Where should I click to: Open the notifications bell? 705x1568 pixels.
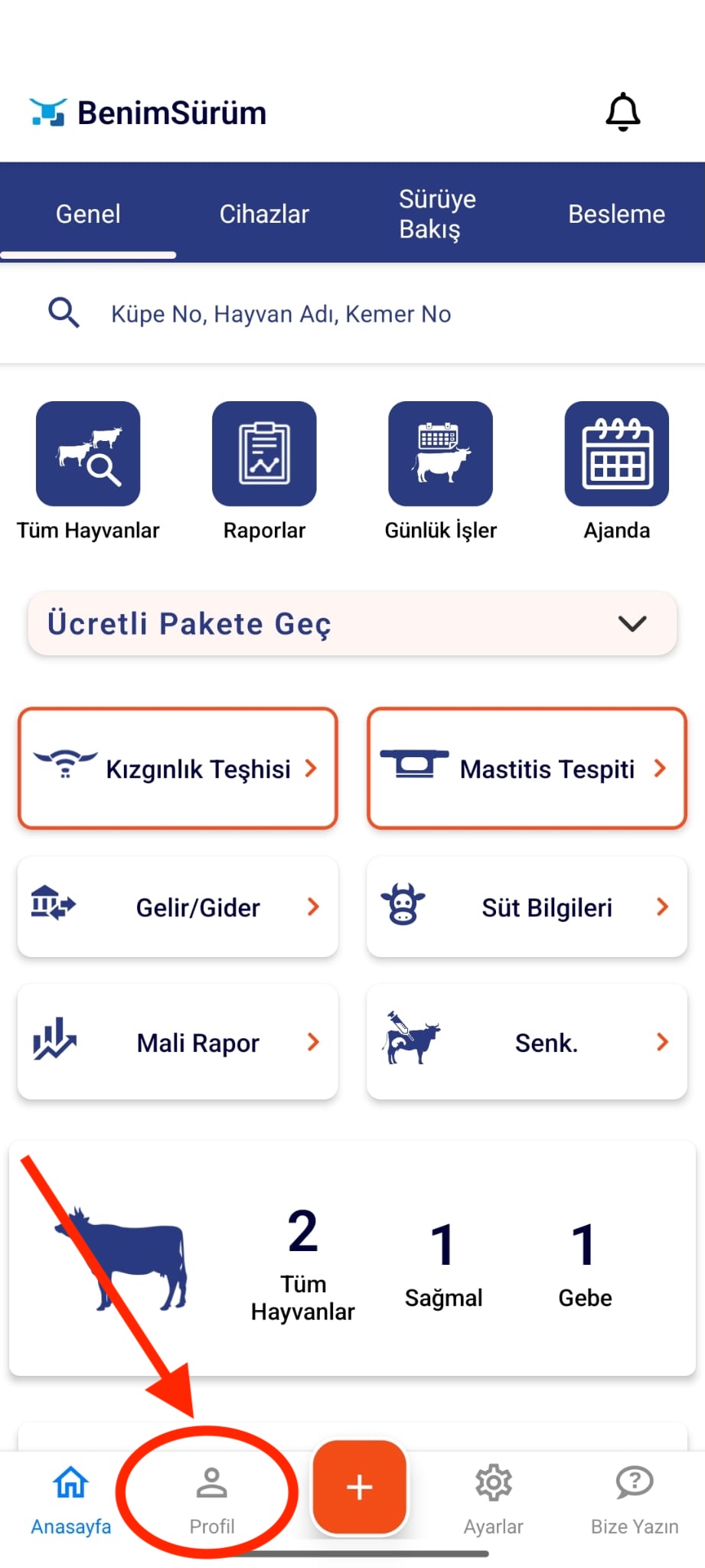tap(623, 112)
